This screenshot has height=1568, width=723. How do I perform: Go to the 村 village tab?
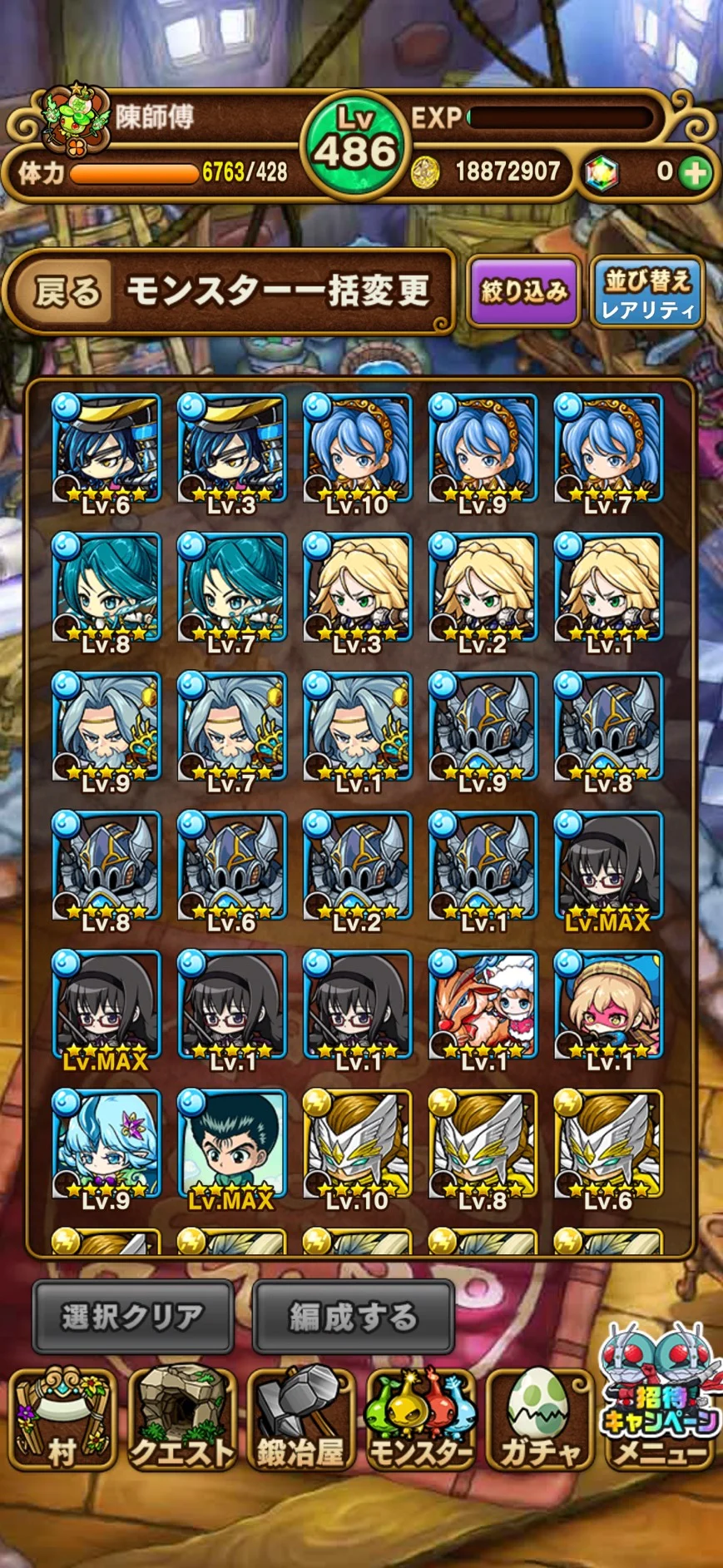62,1420
